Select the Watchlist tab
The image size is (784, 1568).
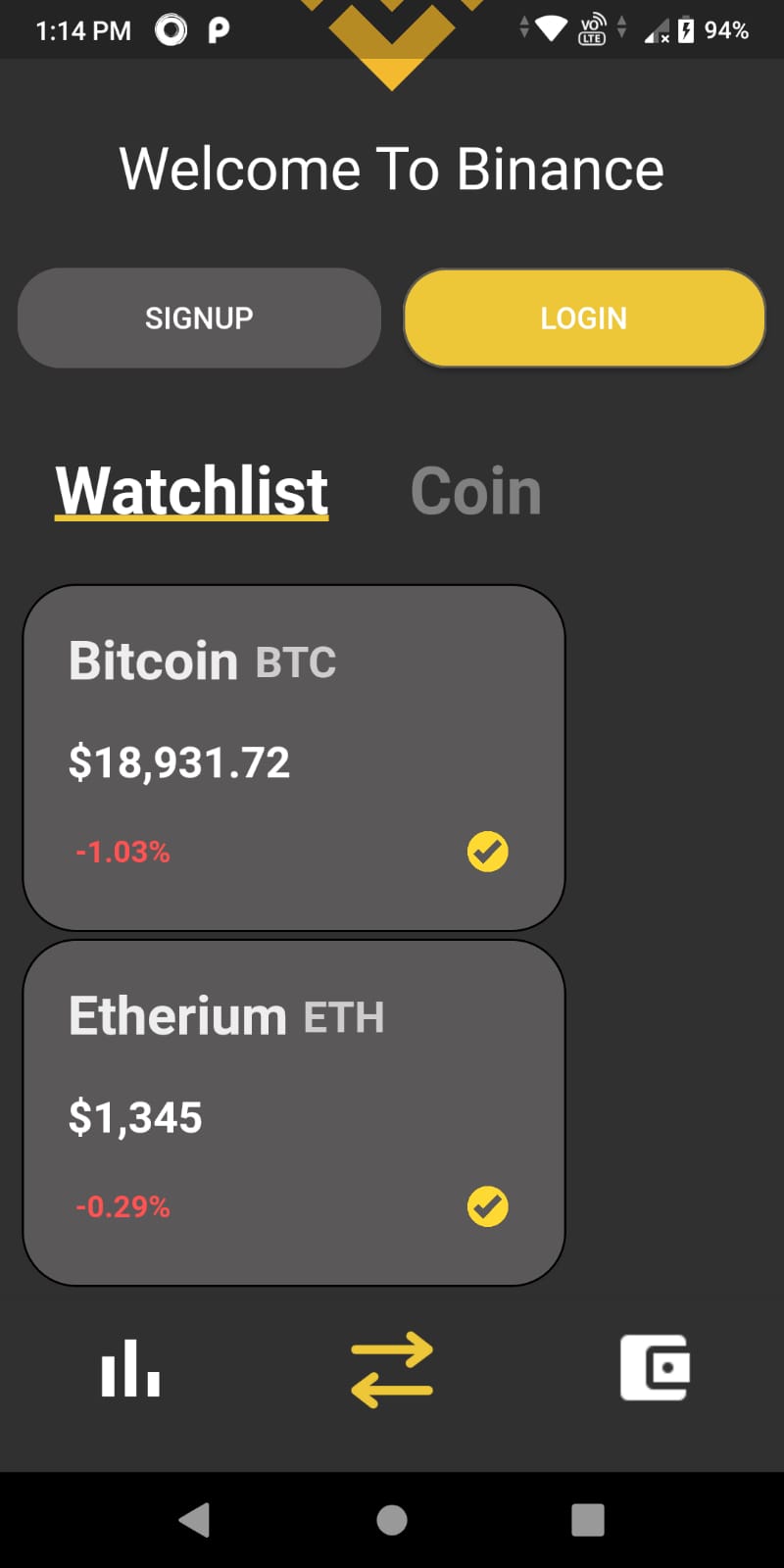[x=191, y=490]
